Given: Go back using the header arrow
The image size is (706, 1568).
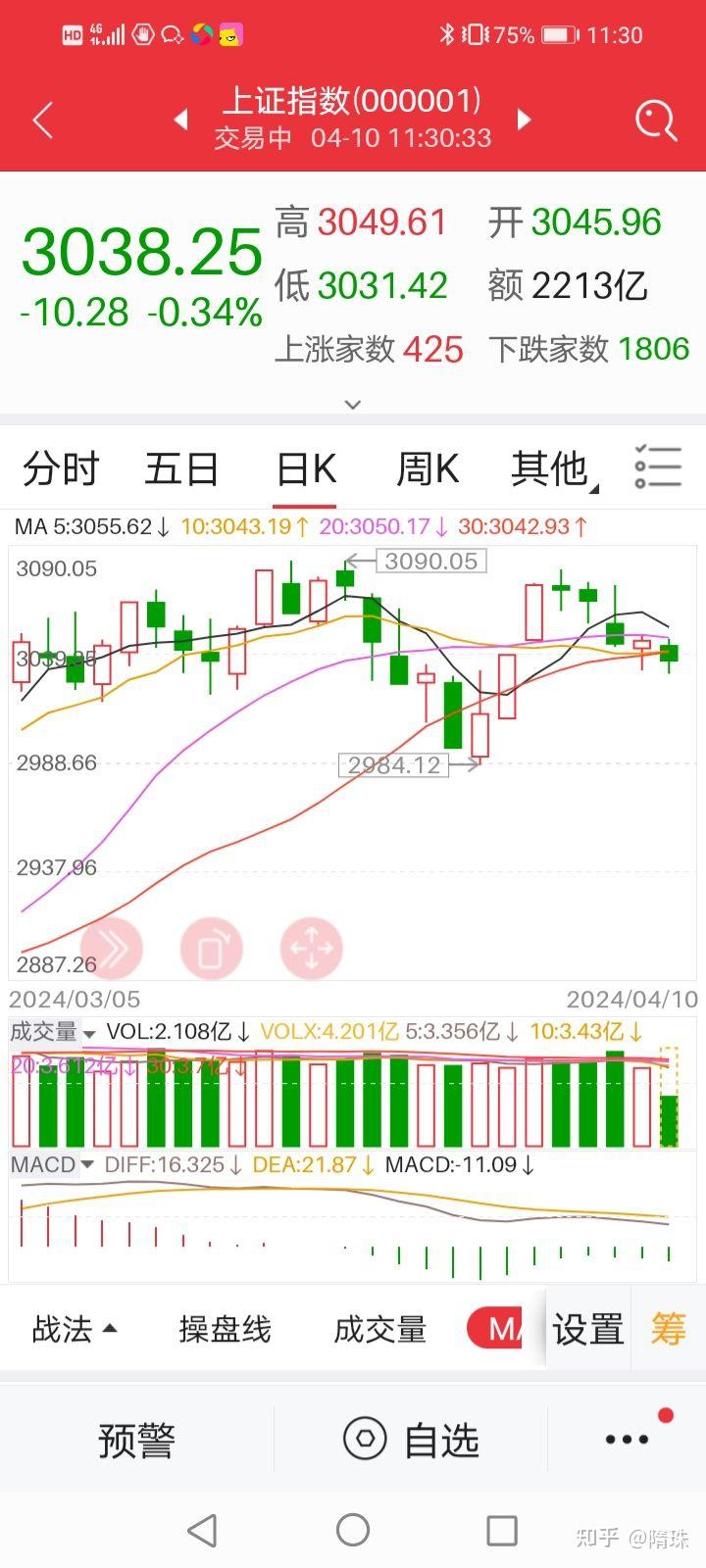Looking at the screenshot, I should pyautogui.click(x=43, y=121).
